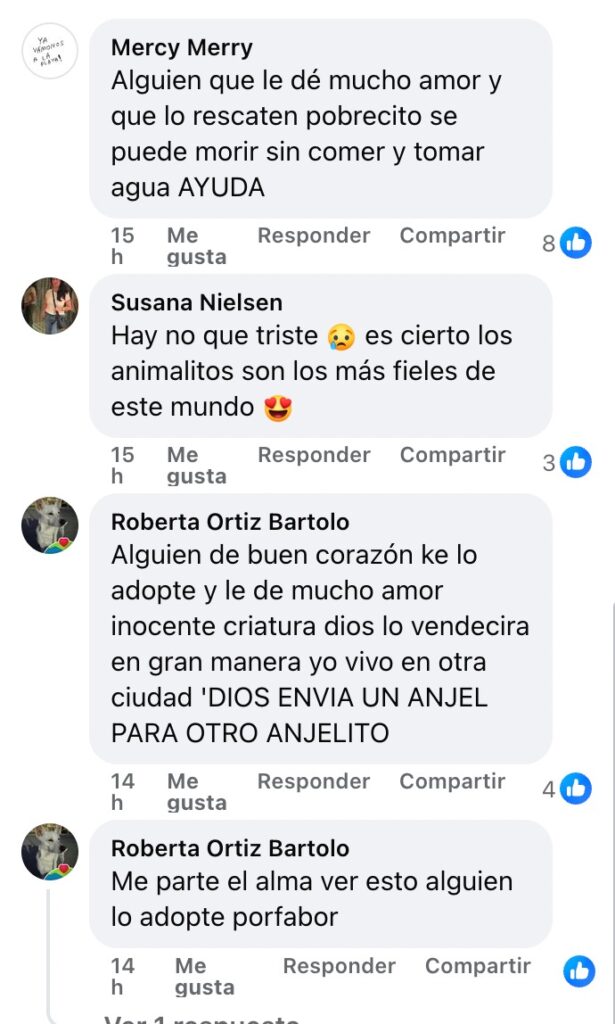615x1024 pixels.
Task: Share Roberta's "Alguien de buen corazón" comment
Action: (452, 781)
